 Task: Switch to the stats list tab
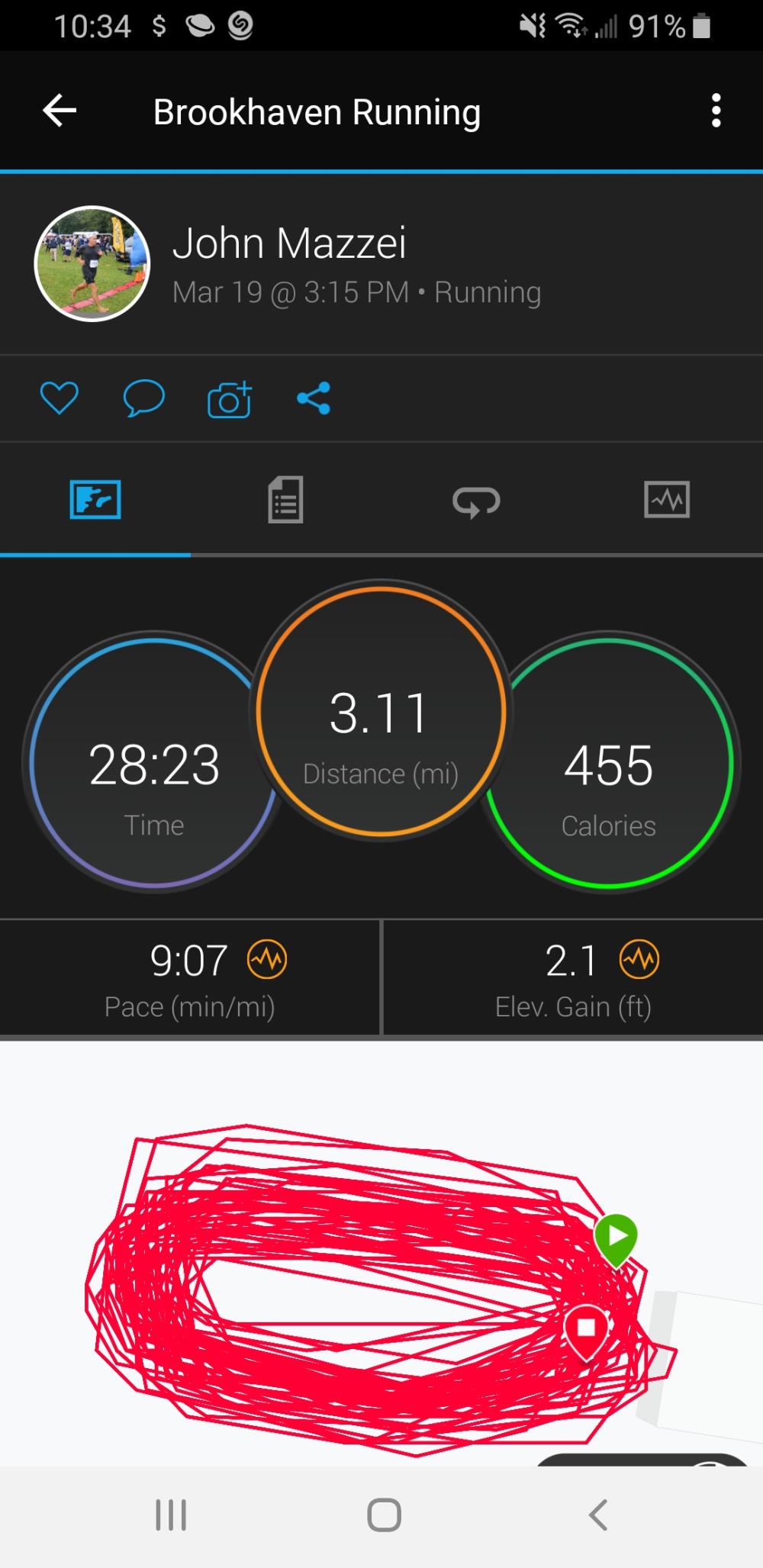click(285, 501)
